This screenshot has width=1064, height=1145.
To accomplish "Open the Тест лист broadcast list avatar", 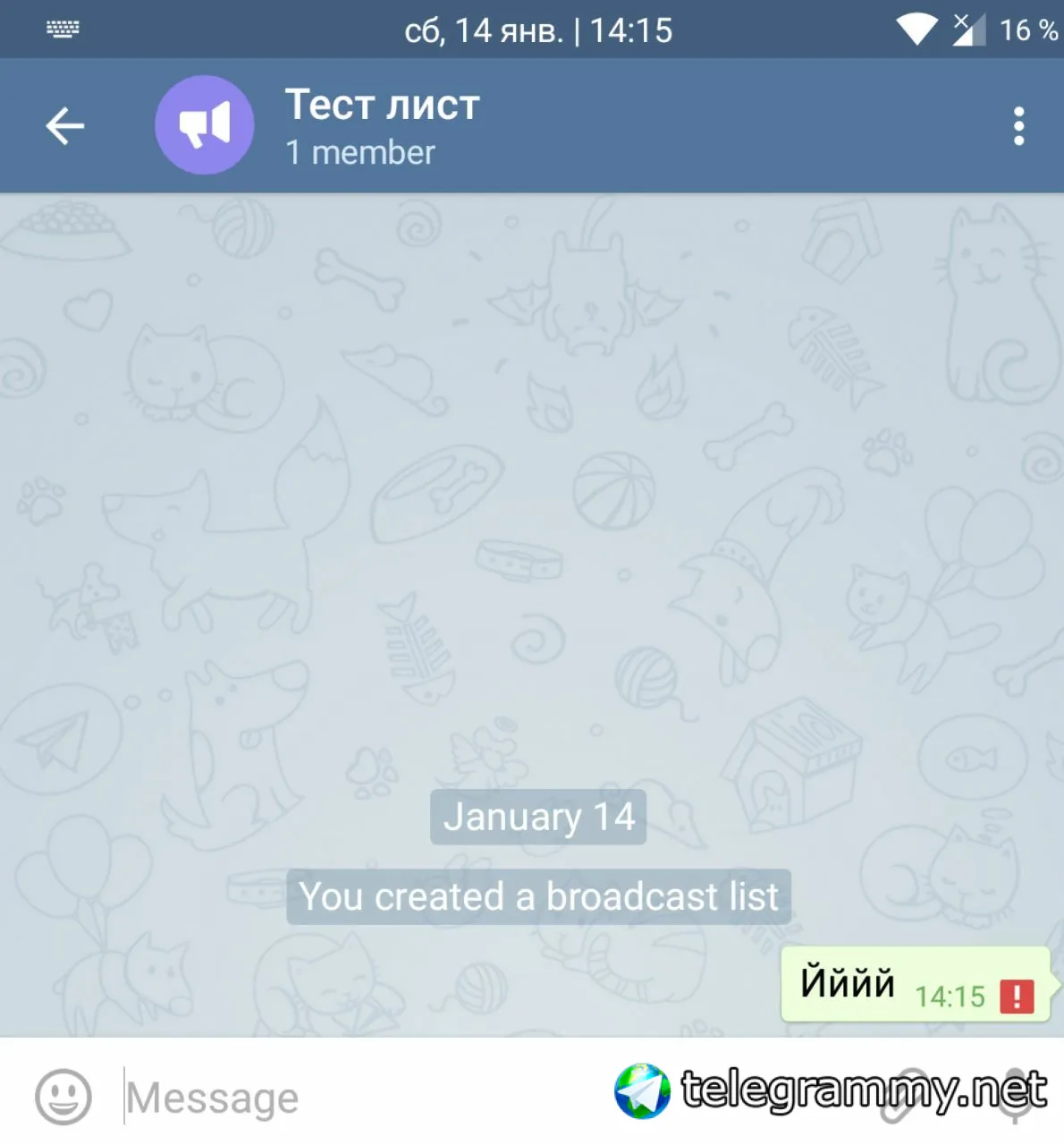I will (x=204, y=125).
